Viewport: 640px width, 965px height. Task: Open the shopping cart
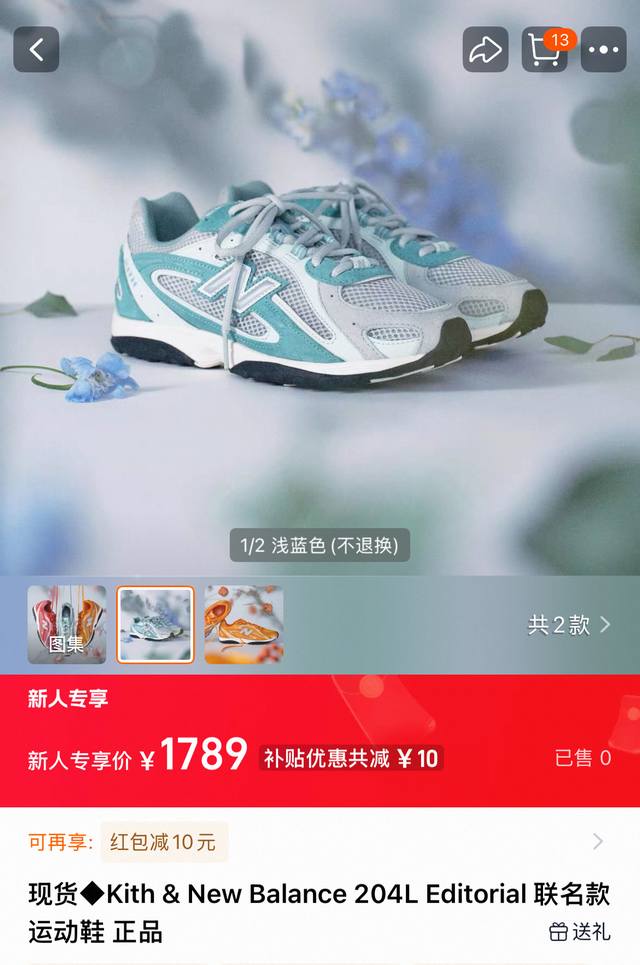tap(545, 50)
